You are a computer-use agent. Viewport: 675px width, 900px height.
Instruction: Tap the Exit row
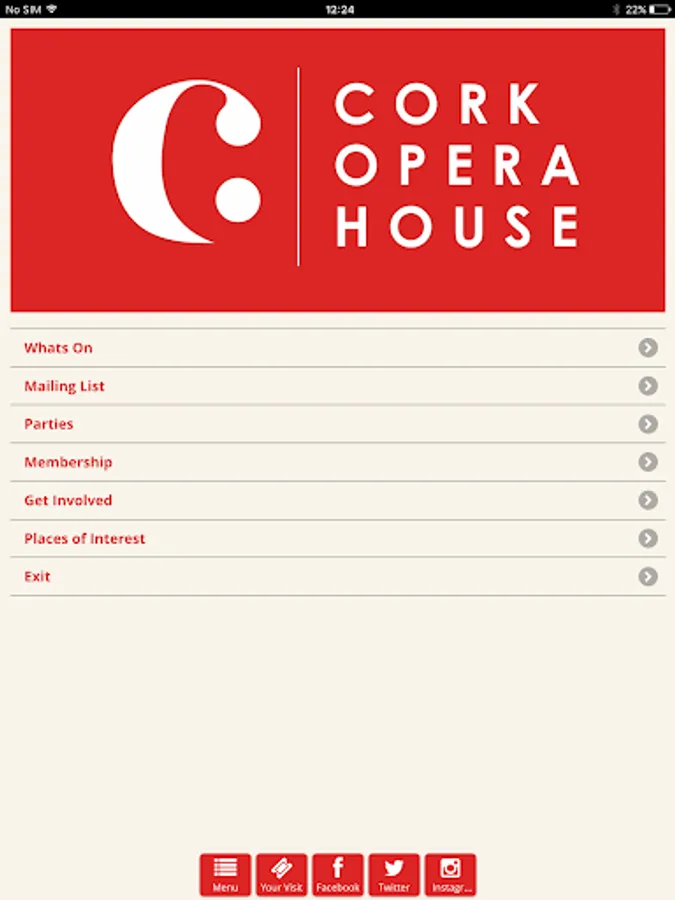coord(338,576)
